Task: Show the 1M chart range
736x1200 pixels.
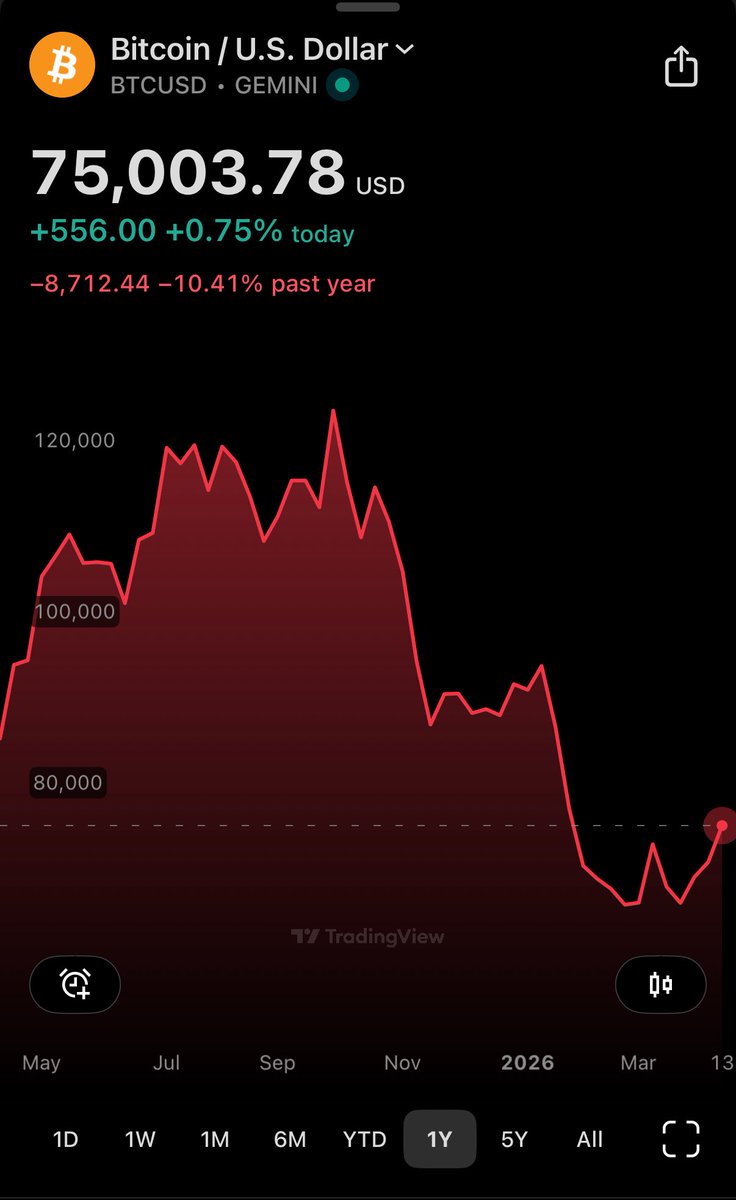Action: pyautogui.click(x=215, y=1139)
